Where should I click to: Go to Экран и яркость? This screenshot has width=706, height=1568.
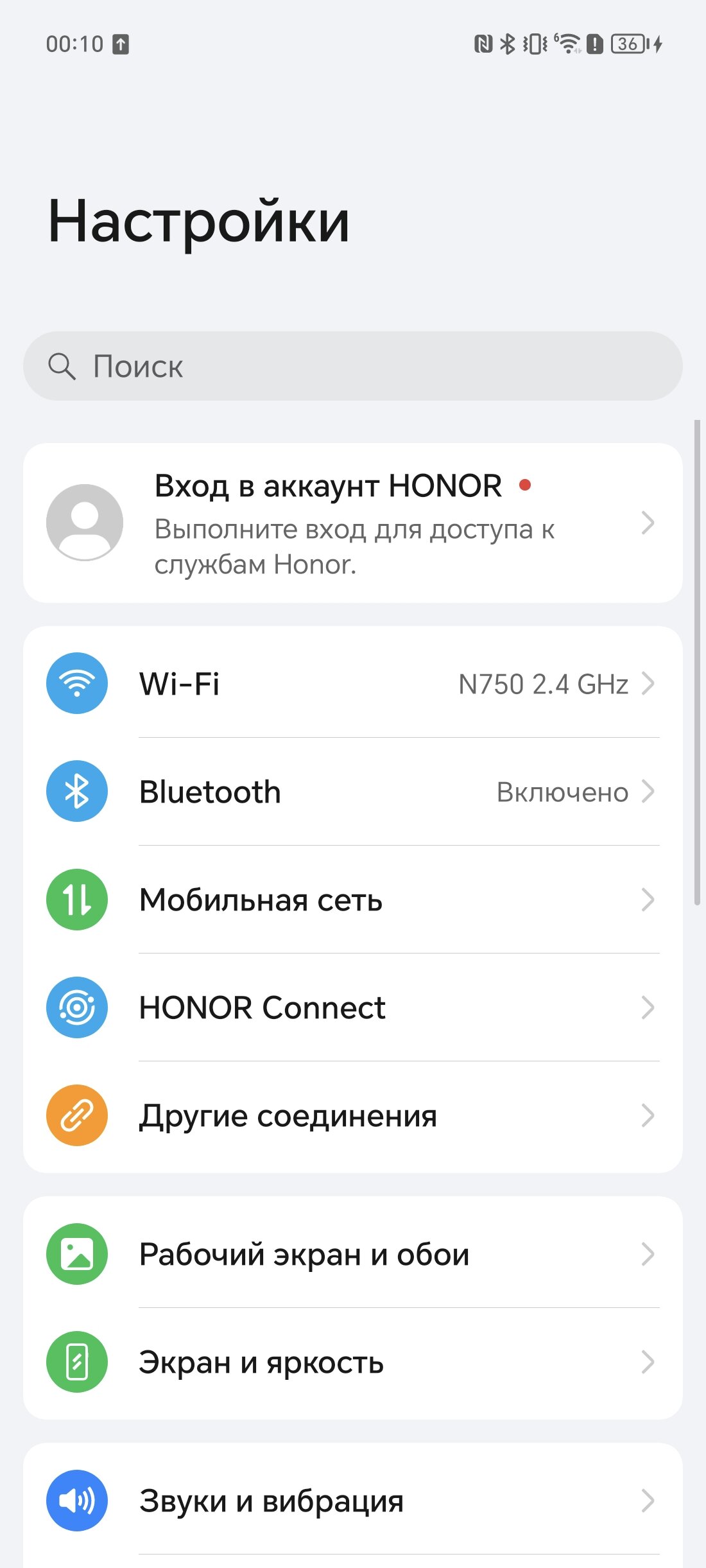(x=353, y=1362)
